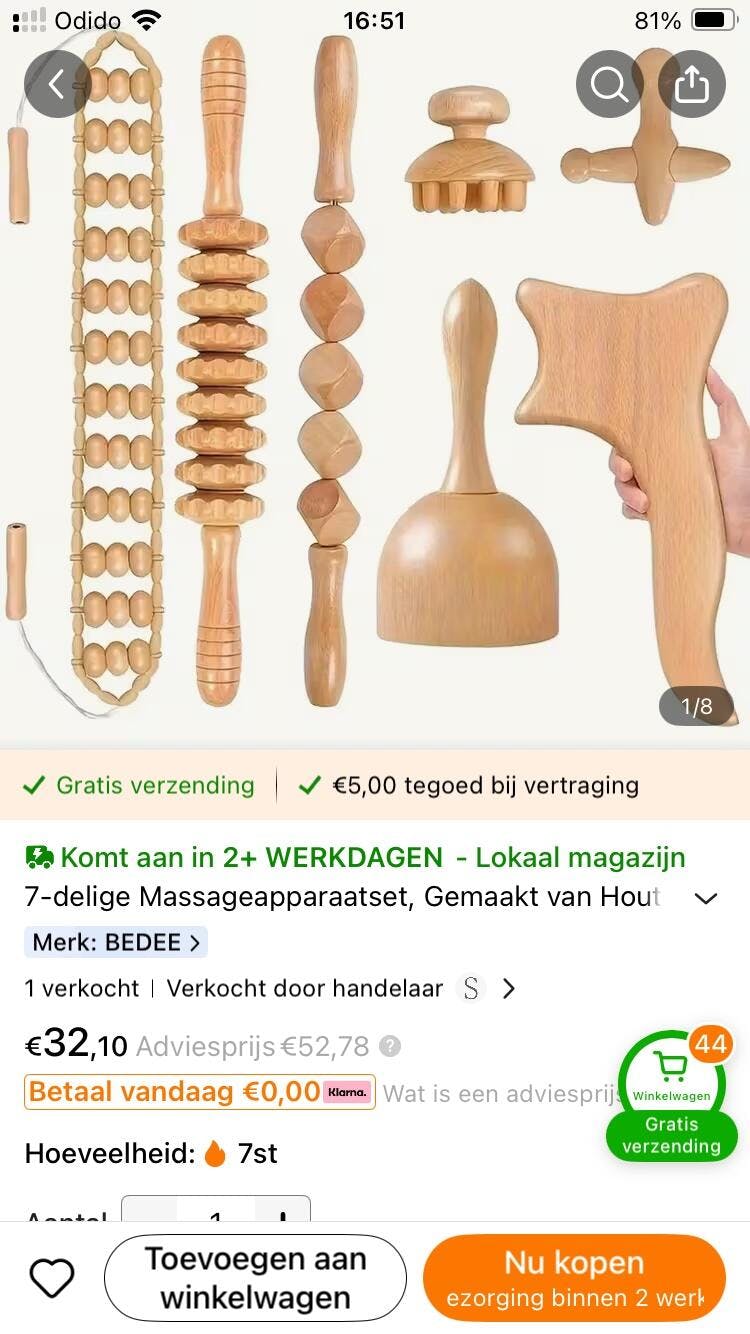Open the search magnifier icon
750x1334 pixels.
(x=609, y=85)
